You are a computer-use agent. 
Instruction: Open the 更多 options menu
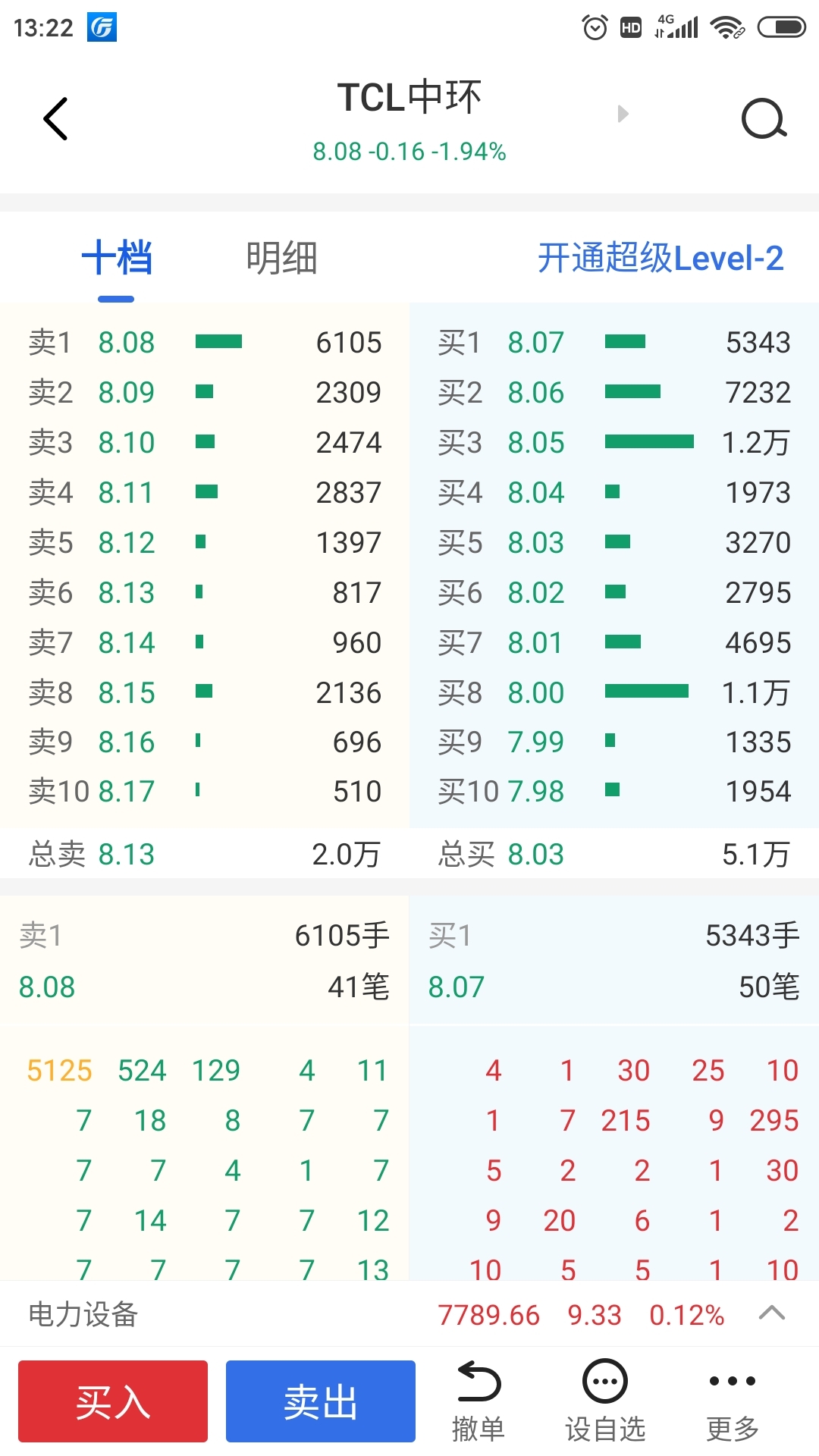pyautogui.click(x=733, y=1402)
